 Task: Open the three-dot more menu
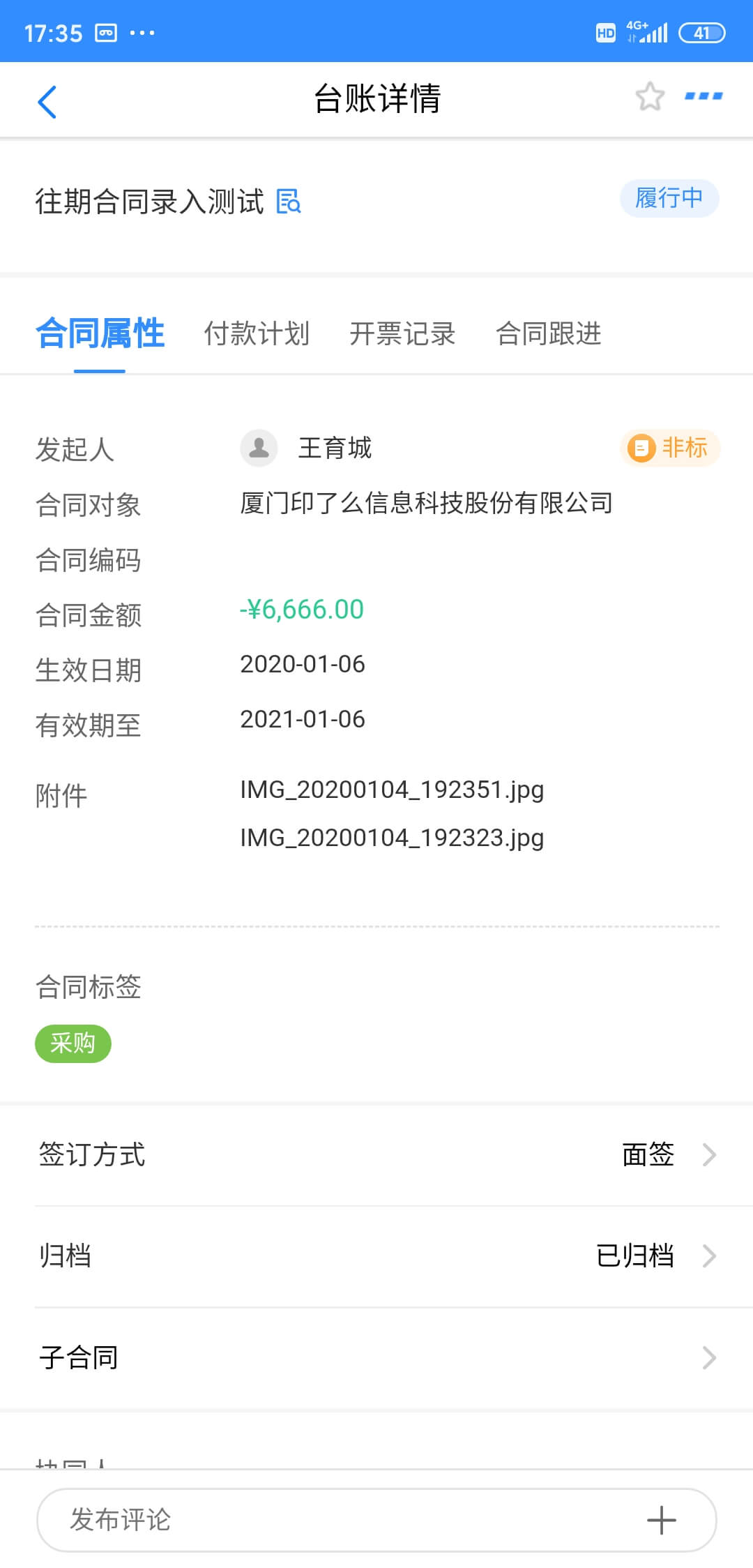pyautogui.click(x=703, y=96)
